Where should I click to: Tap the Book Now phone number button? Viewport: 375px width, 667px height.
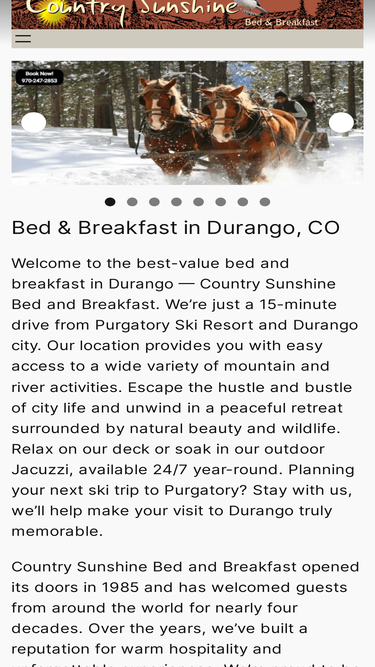[x=40, y=77]
